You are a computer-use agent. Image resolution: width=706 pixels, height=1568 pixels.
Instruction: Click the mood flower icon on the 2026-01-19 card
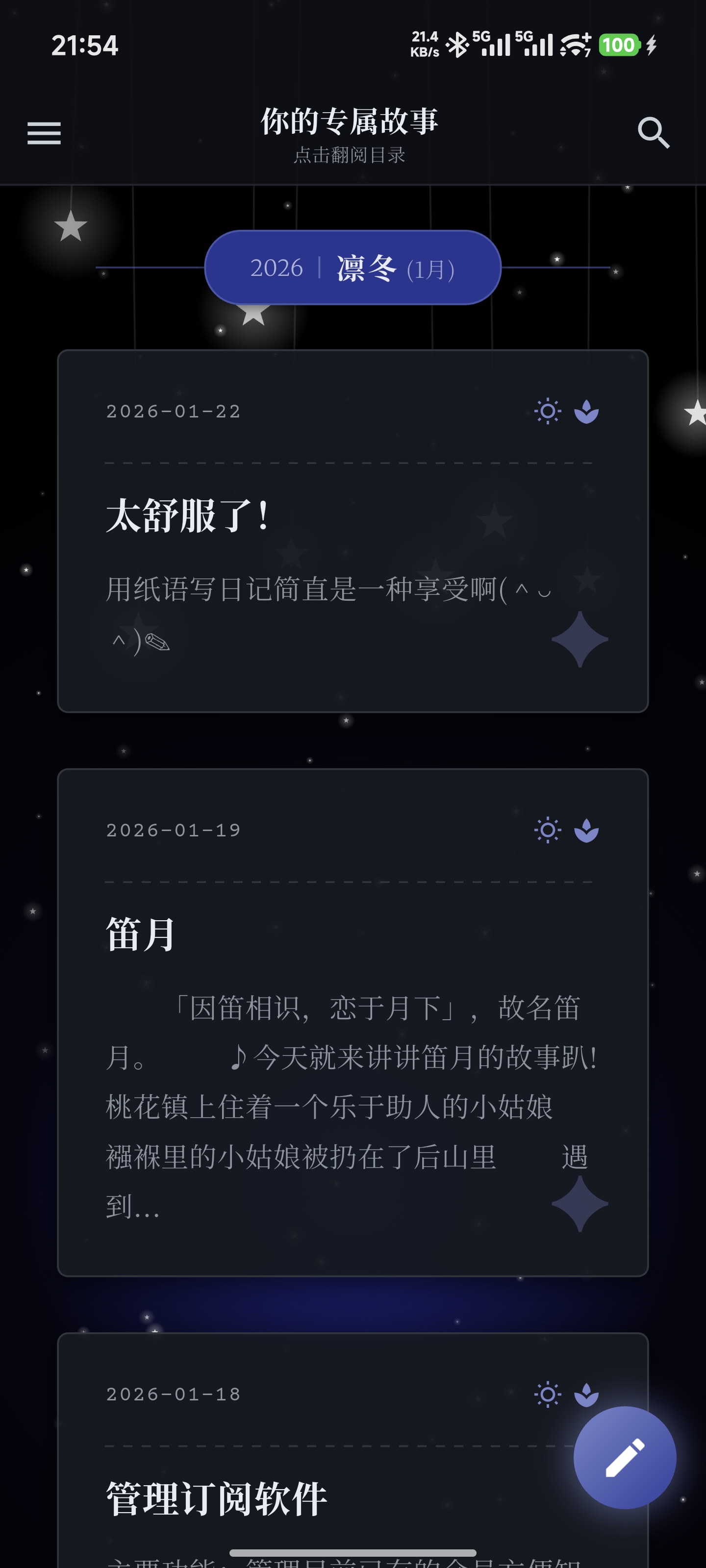586,829
